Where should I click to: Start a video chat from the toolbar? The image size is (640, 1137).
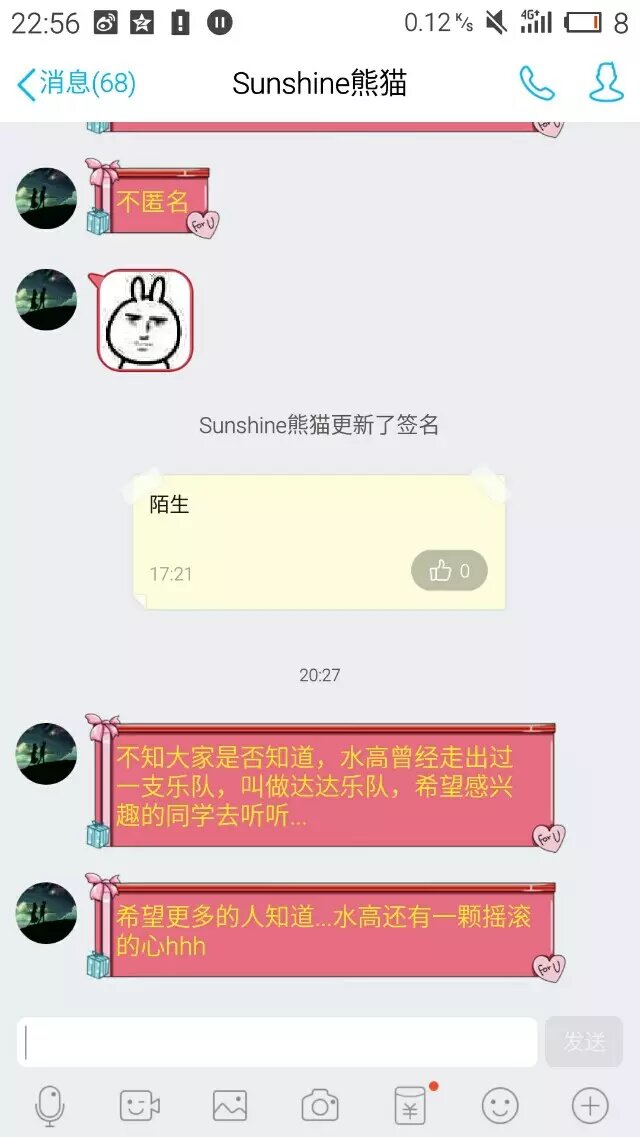tap(139, 1106)
